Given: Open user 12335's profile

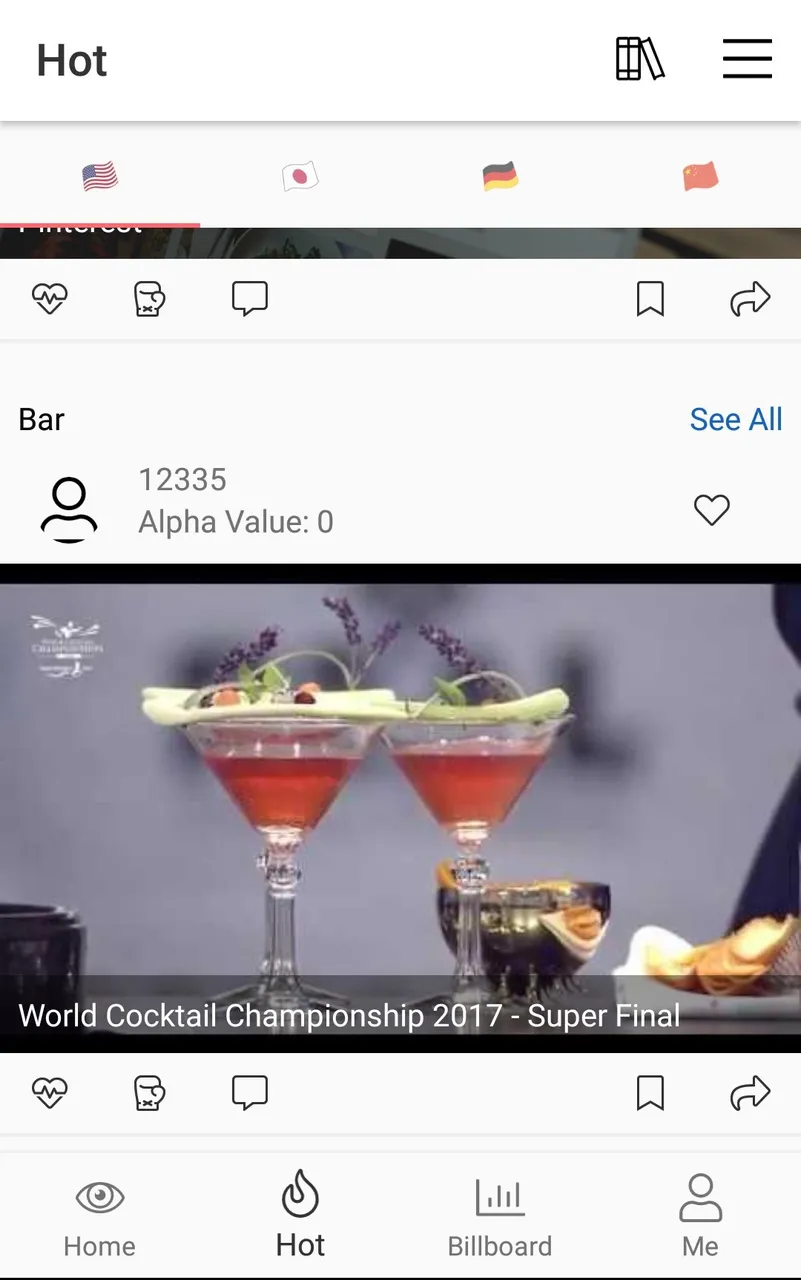Looking at the screenshot, I should point(70,508).
